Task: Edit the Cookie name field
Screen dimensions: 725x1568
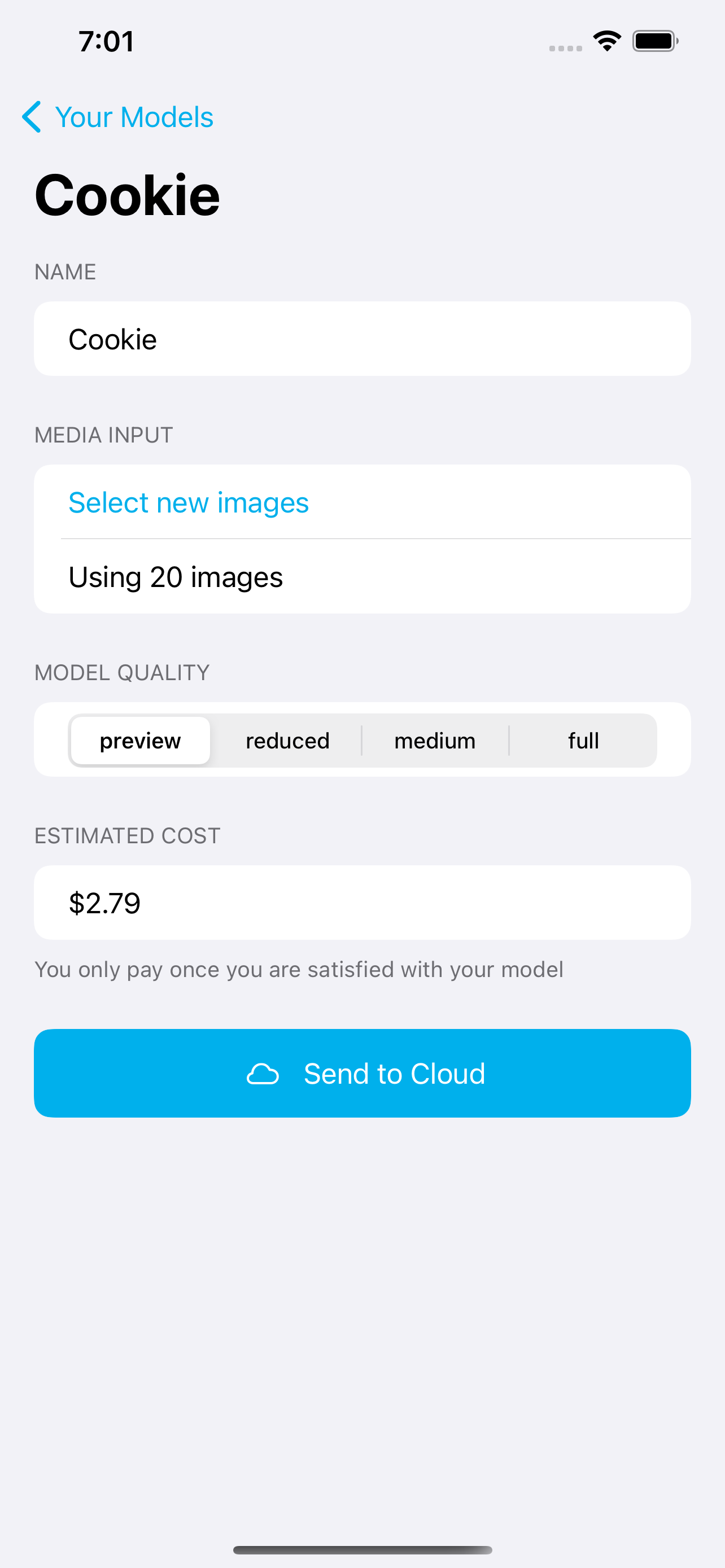Action: [362, 339]
